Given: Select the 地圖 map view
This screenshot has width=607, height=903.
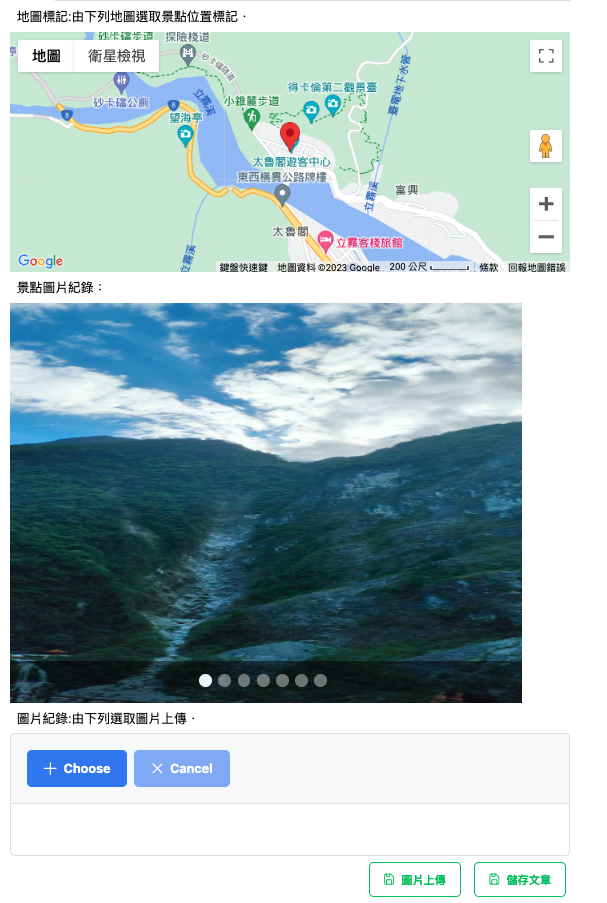Looking at the screenshot, I should [x=46, y=56].
